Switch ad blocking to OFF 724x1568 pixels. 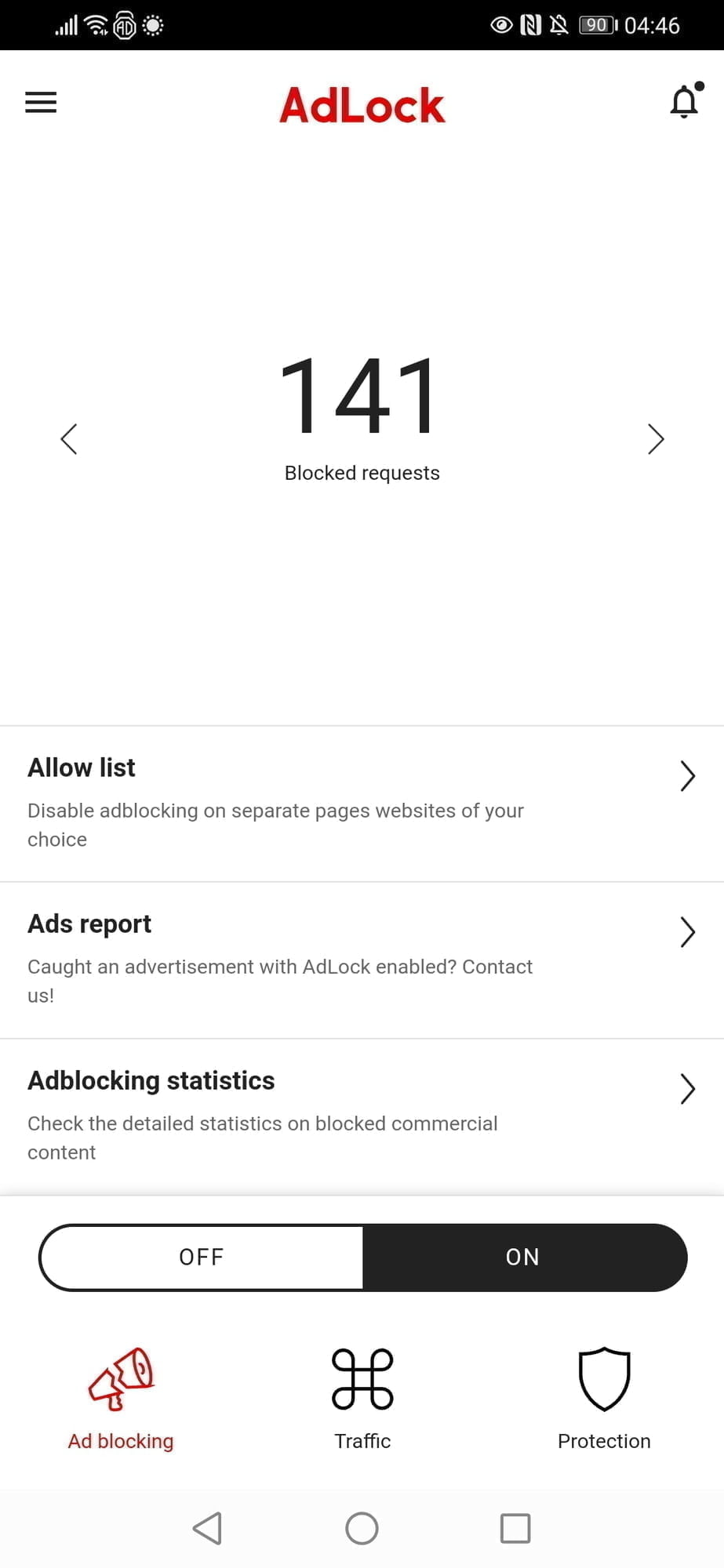[202, 1257]
